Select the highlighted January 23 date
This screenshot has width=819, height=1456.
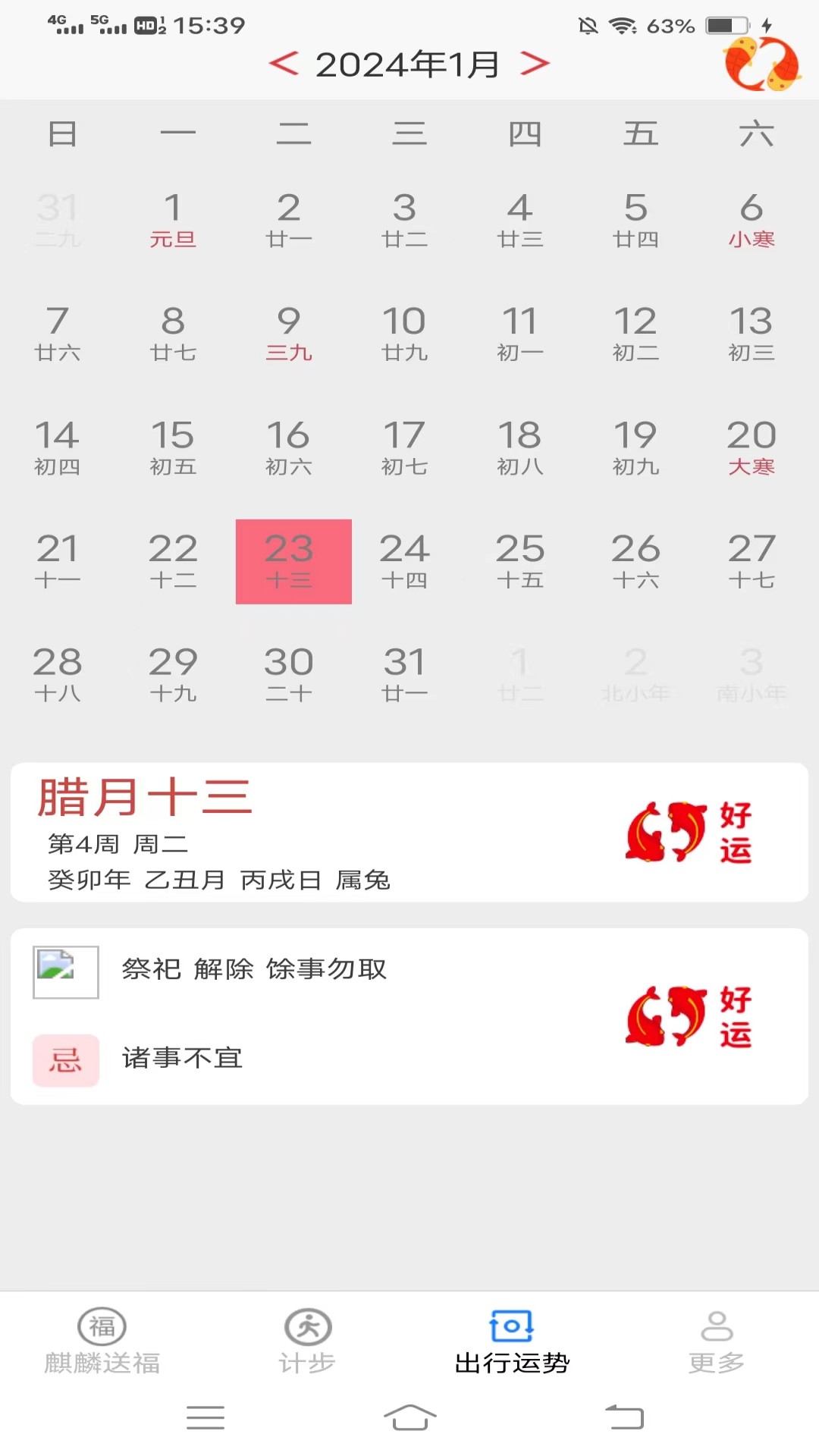click(x=293, y=561)
